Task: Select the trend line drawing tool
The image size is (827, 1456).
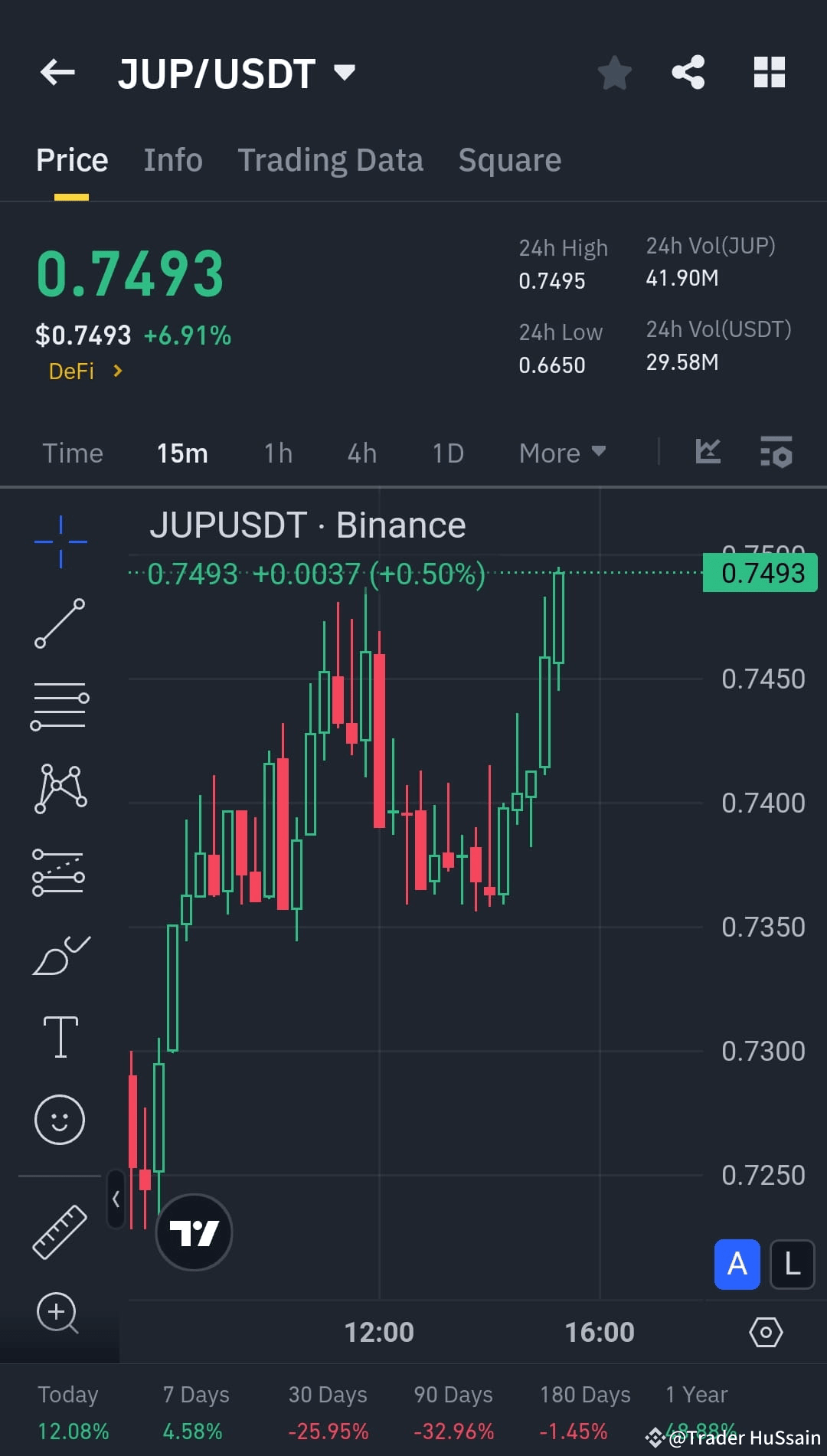Action: click(60, 624)
